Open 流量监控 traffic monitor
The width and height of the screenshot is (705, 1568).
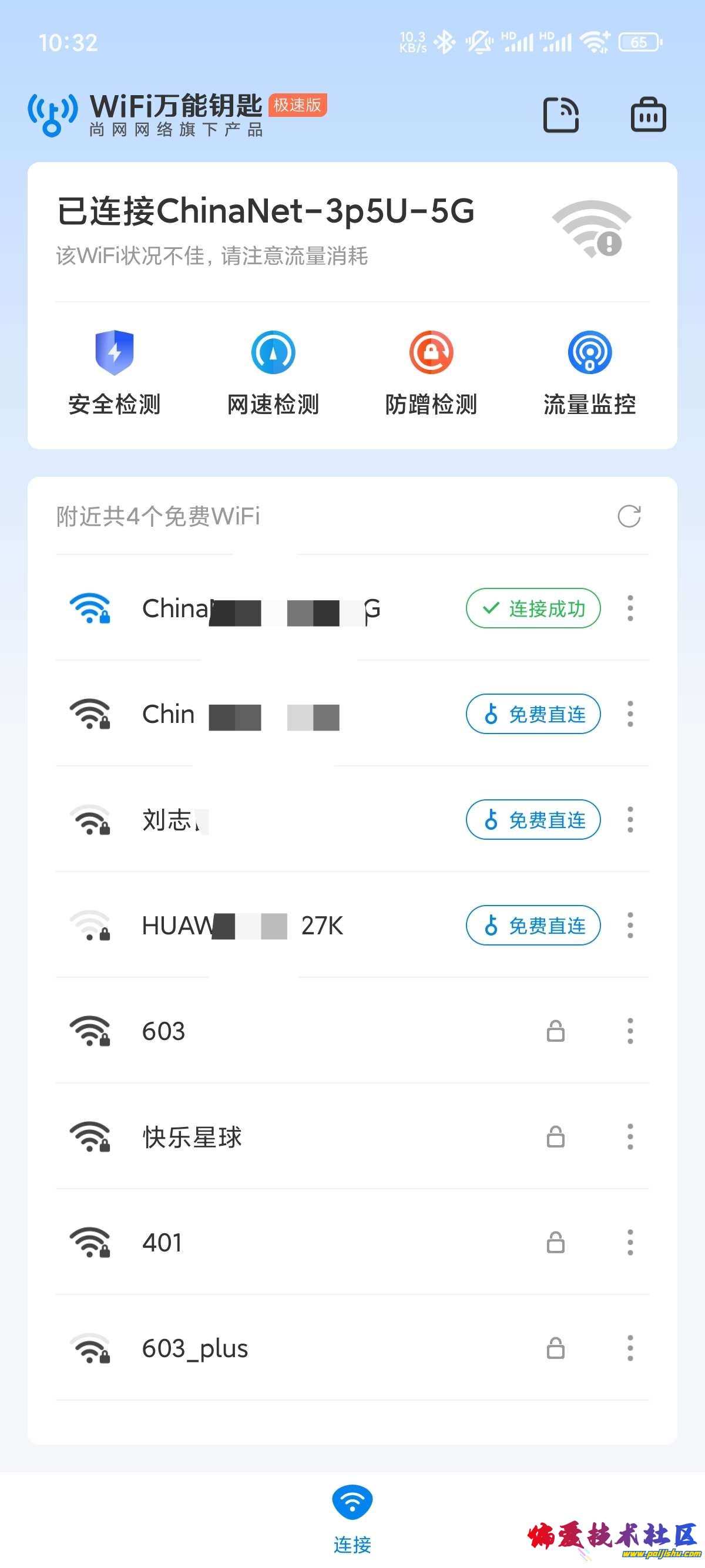click(589, 372)
